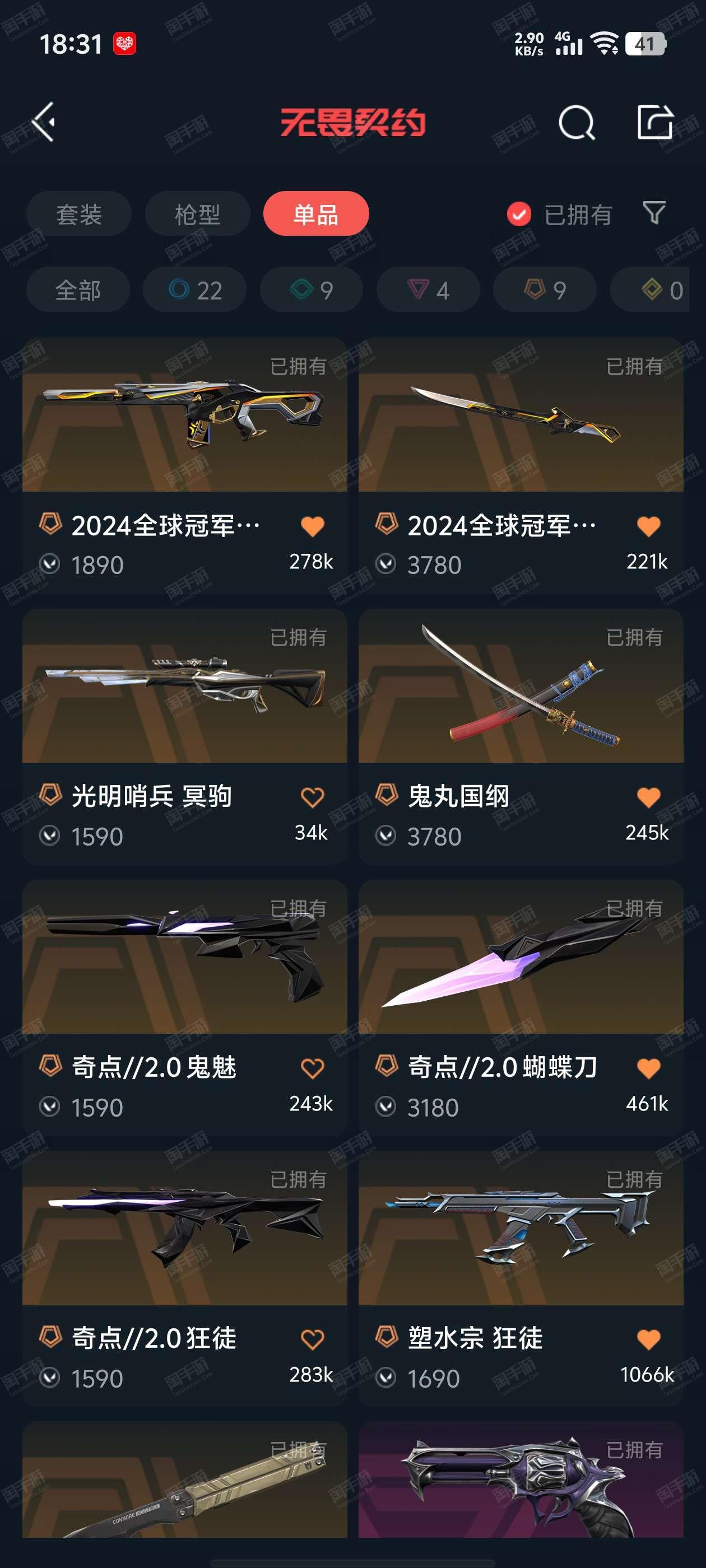Screen dimensions: 706x1568
Task: Open the 光明哨兵 冥驹 skin card
Action: coord(184,736)
